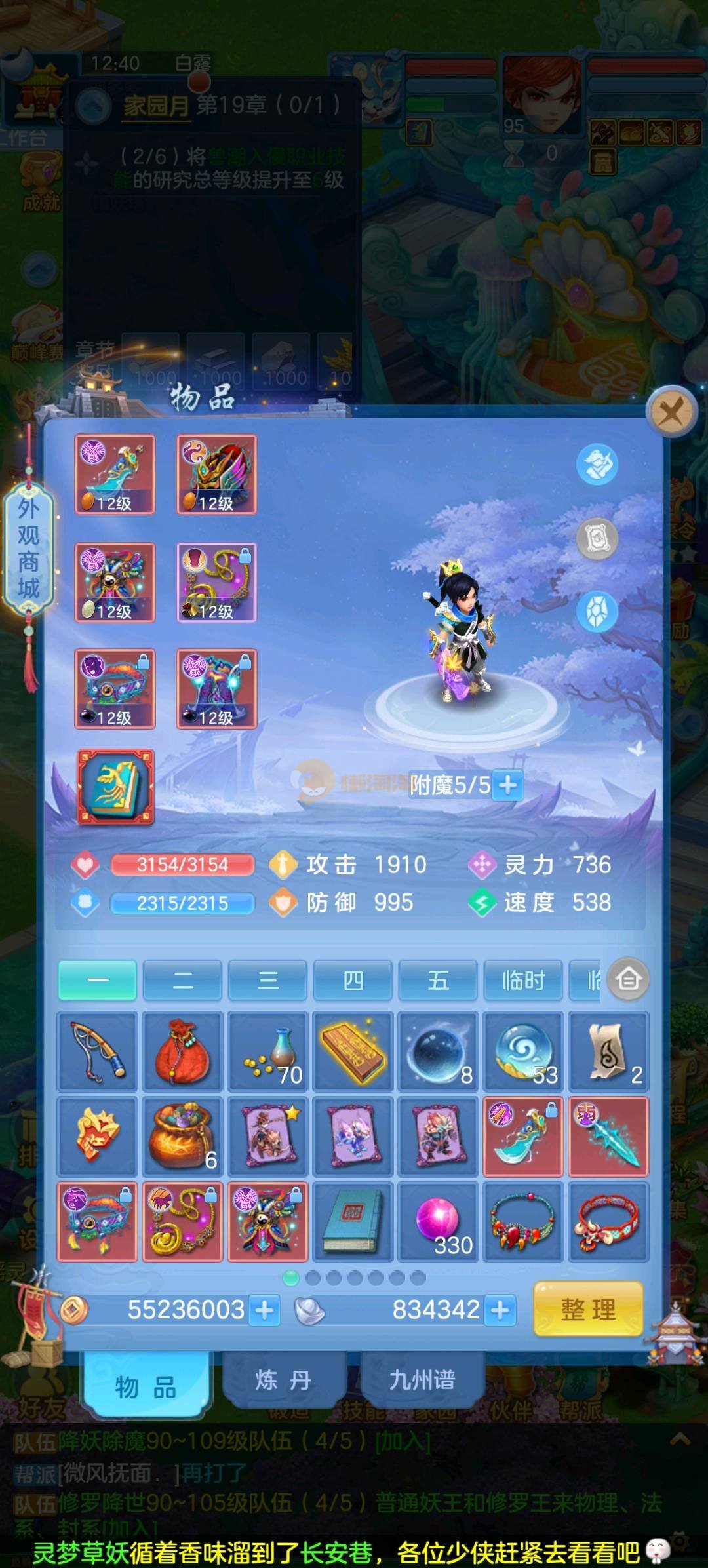
Task: Select the swirl orb stack of 53
Action: point(523,1051)
